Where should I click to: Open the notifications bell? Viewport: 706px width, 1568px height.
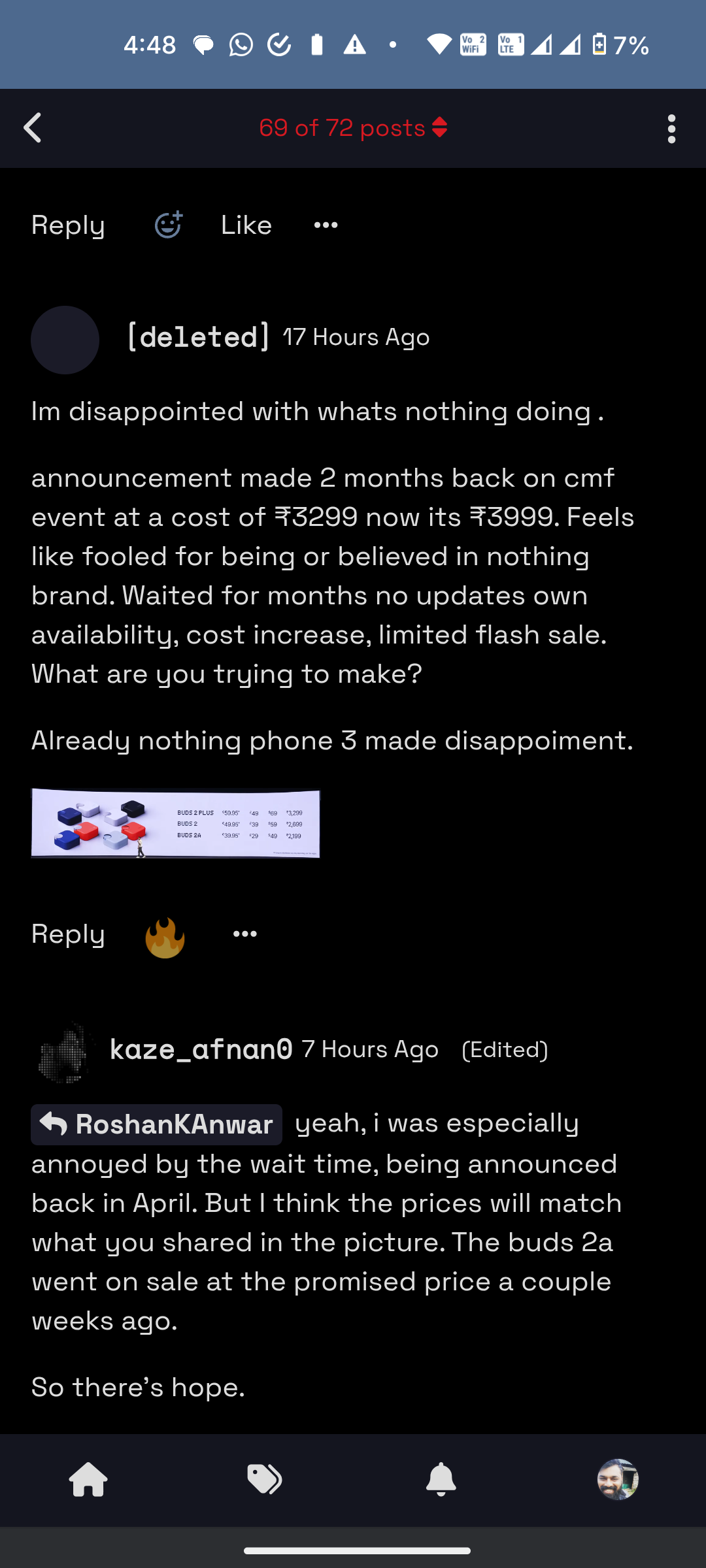pos(441,1480)
